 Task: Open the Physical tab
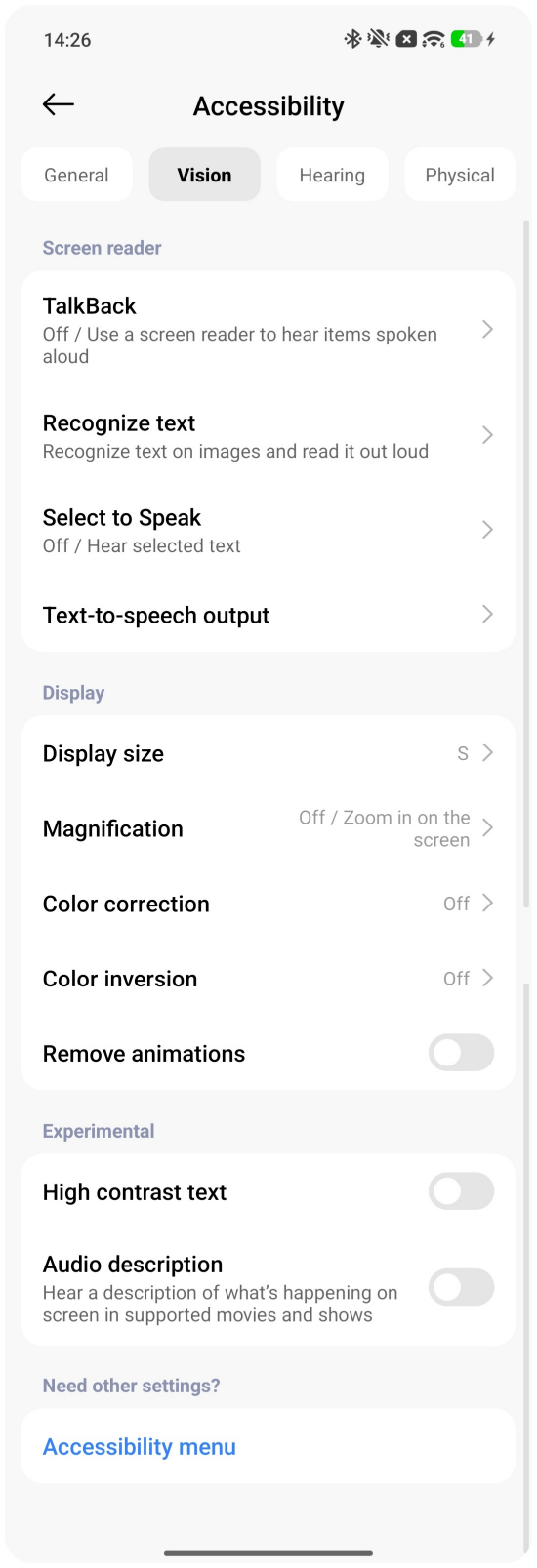click(x=460, y=175)
